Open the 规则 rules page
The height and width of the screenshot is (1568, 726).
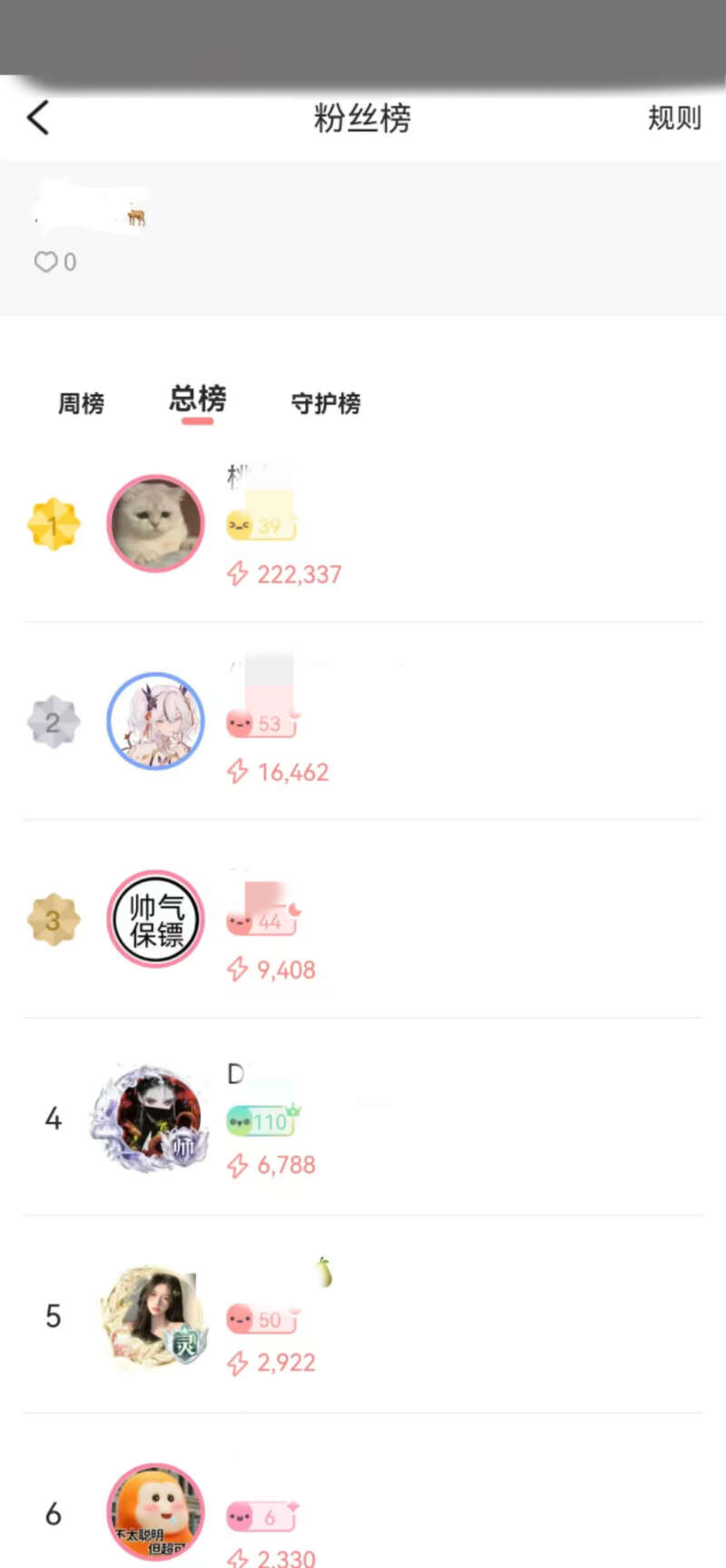point(673,118)
